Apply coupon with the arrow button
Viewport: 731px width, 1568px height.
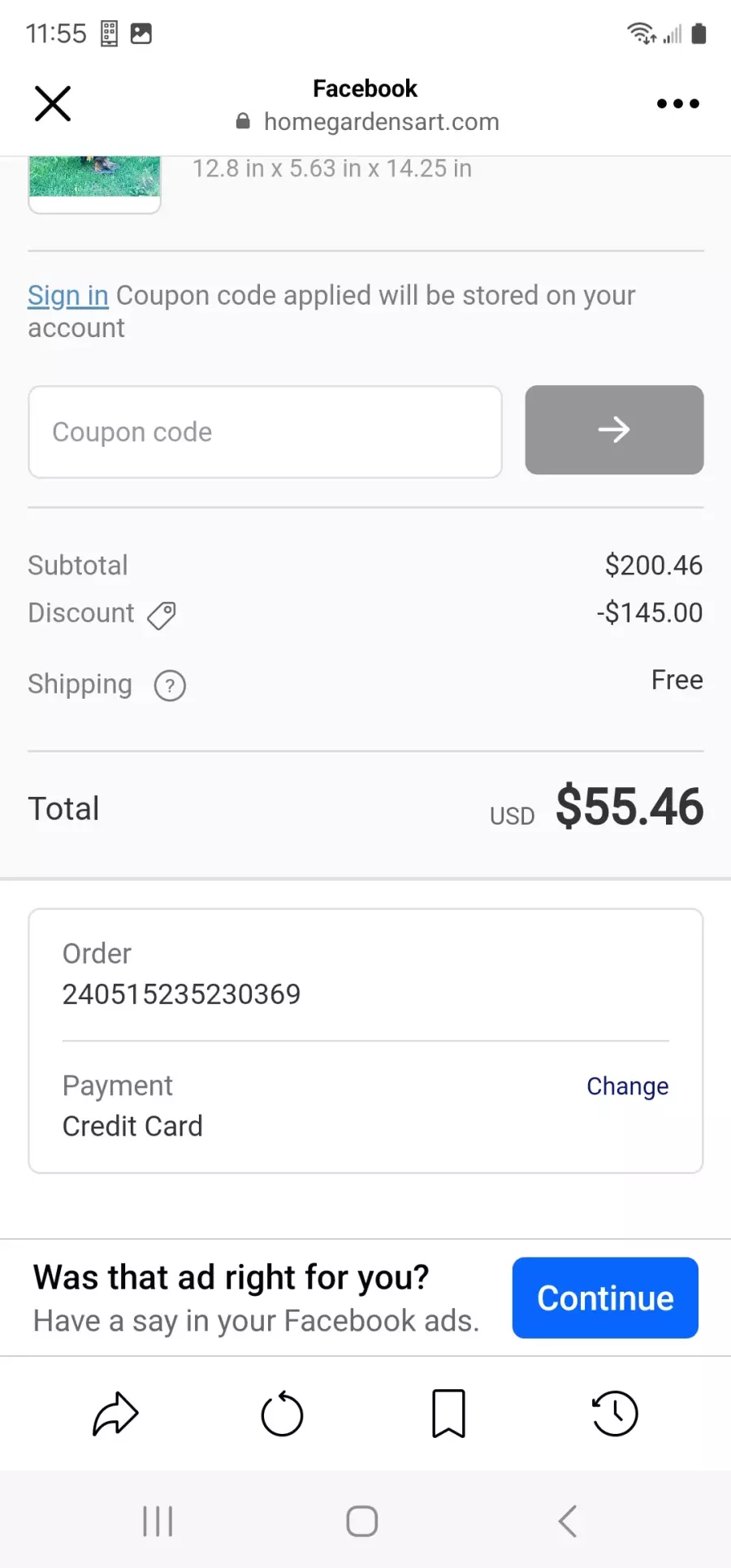pos(614,430)
